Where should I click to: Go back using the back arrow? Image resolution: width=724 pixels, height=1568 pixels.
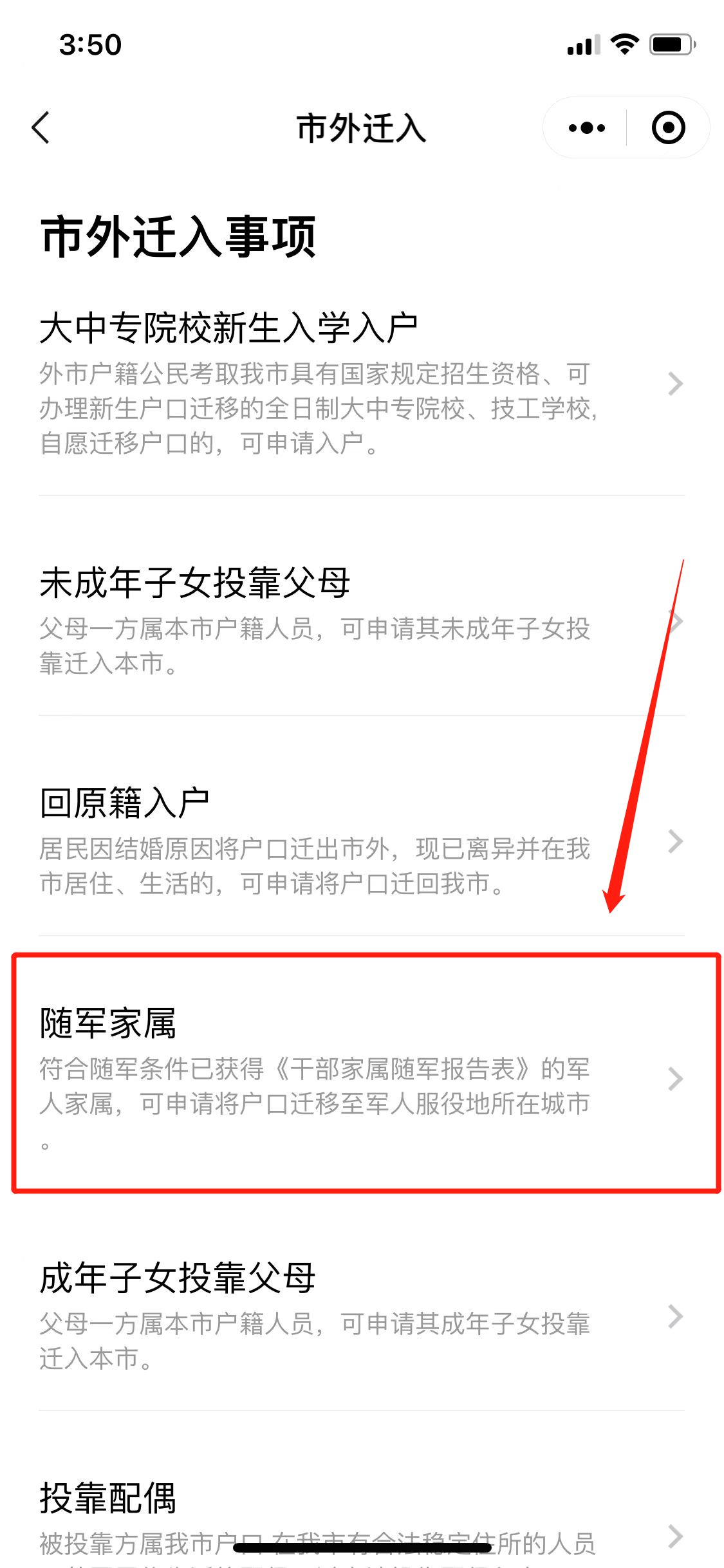pyautogui.click(x=41, y=127)
